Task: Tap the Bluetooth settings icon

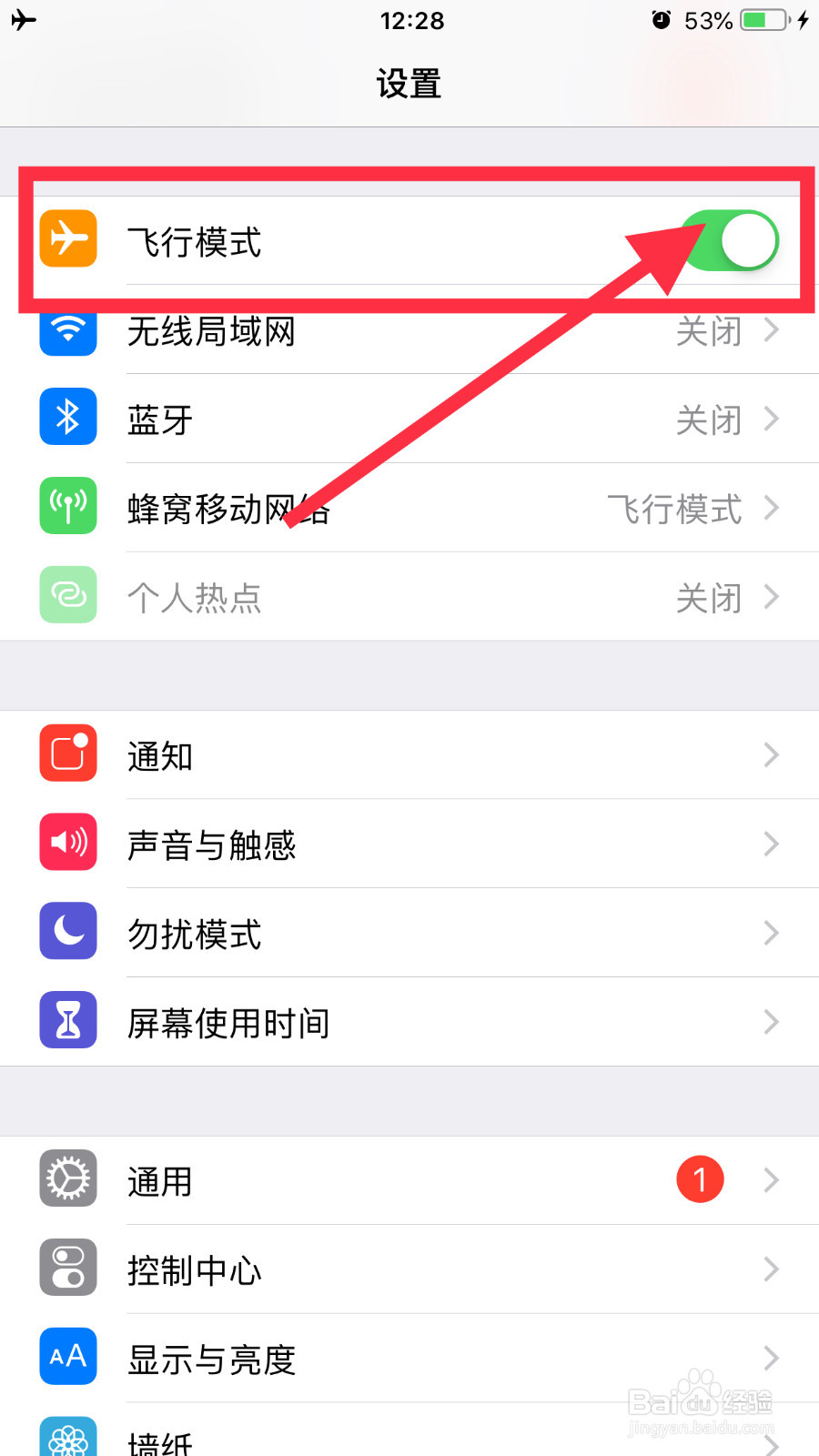Action: (67, 417)
